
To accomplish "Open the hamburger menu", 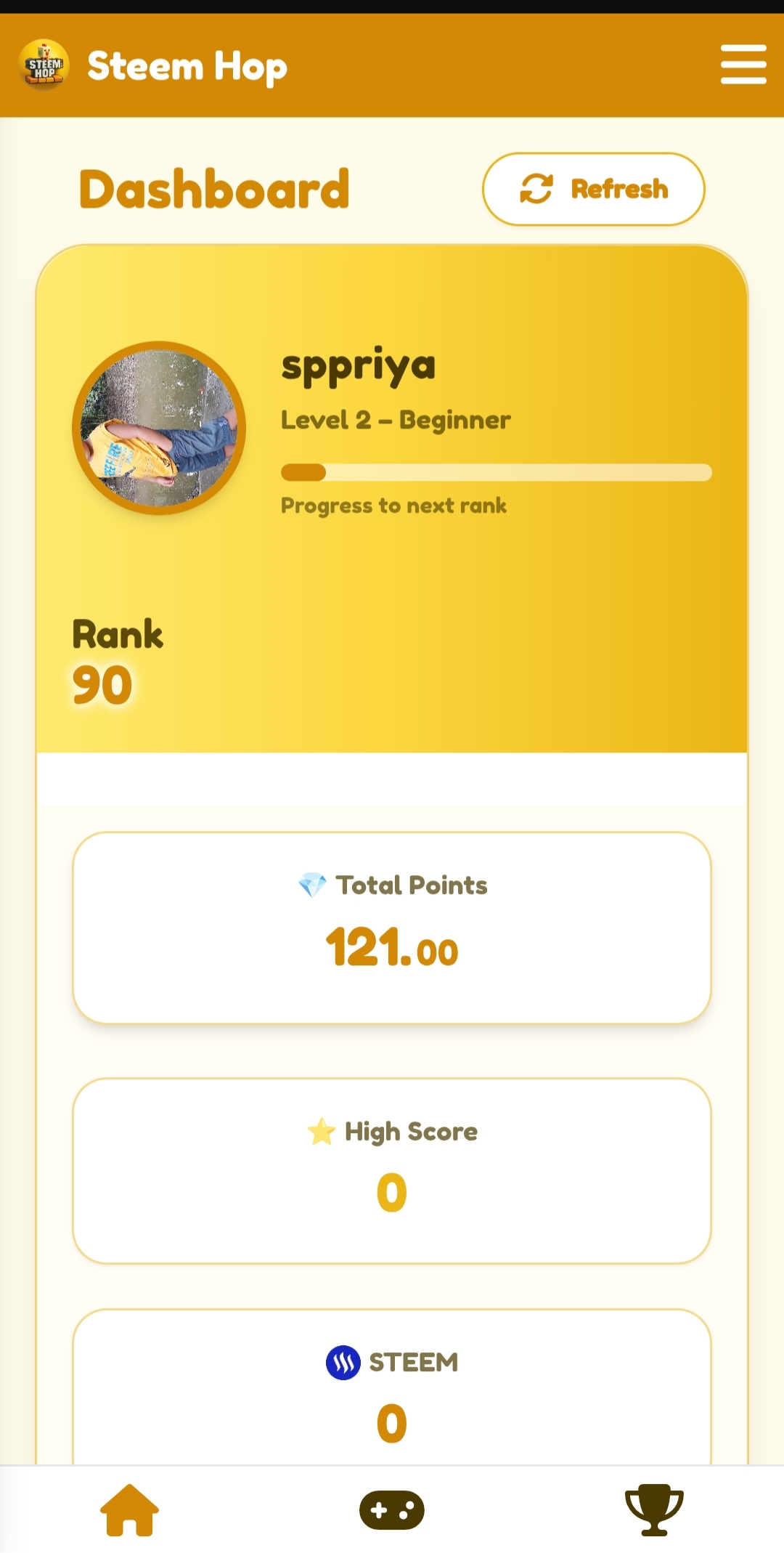I will (x=743, y=65).
